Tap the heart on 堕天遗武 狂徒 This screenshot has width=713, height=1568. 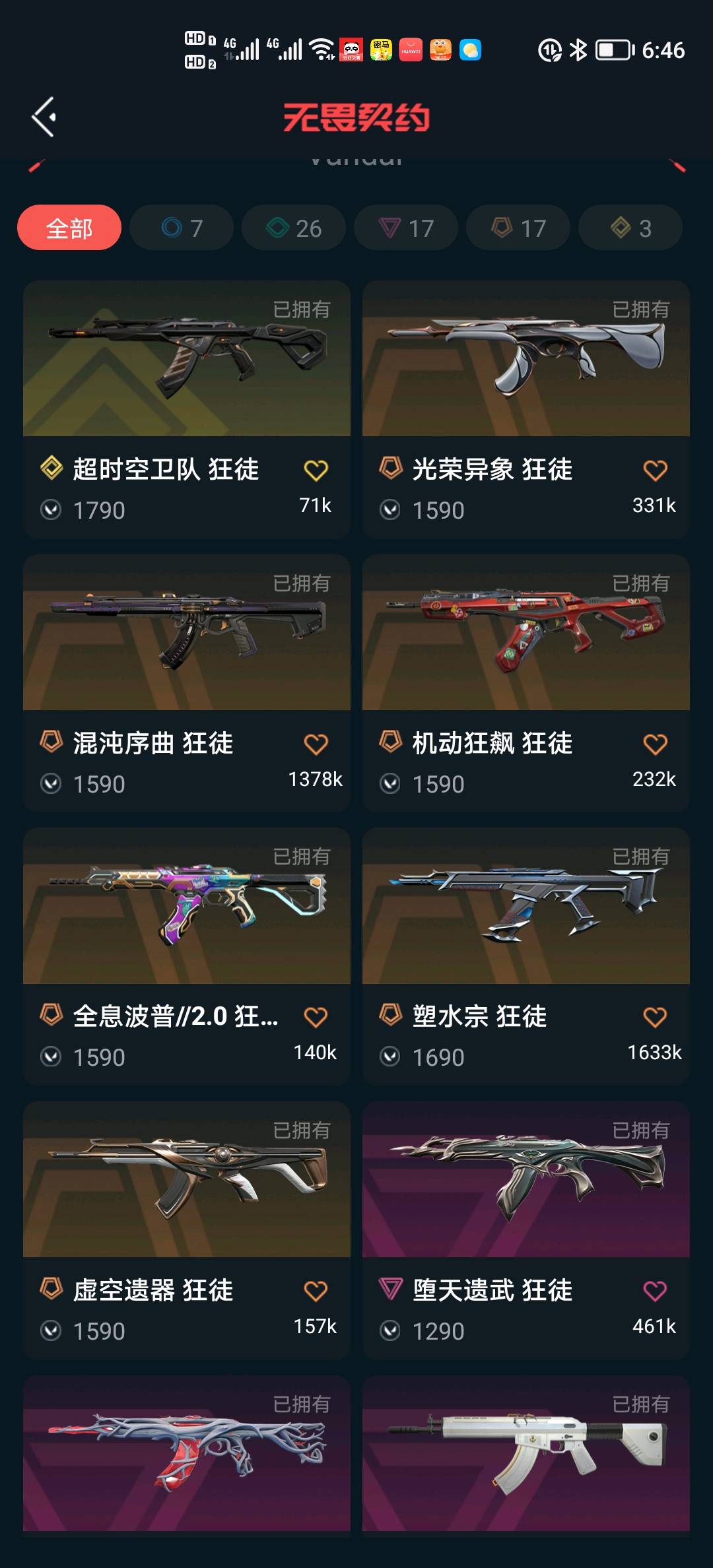click(655, 1291)
